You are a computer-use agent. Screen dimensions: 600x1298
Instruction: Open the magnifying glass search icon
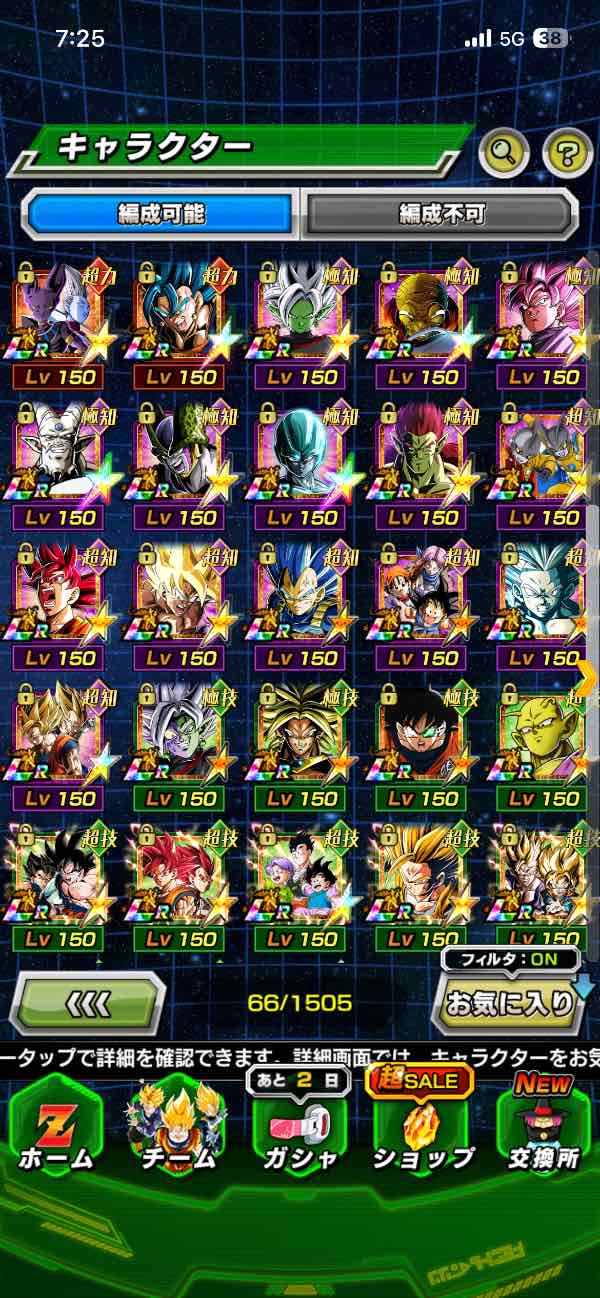click(505, 153)
